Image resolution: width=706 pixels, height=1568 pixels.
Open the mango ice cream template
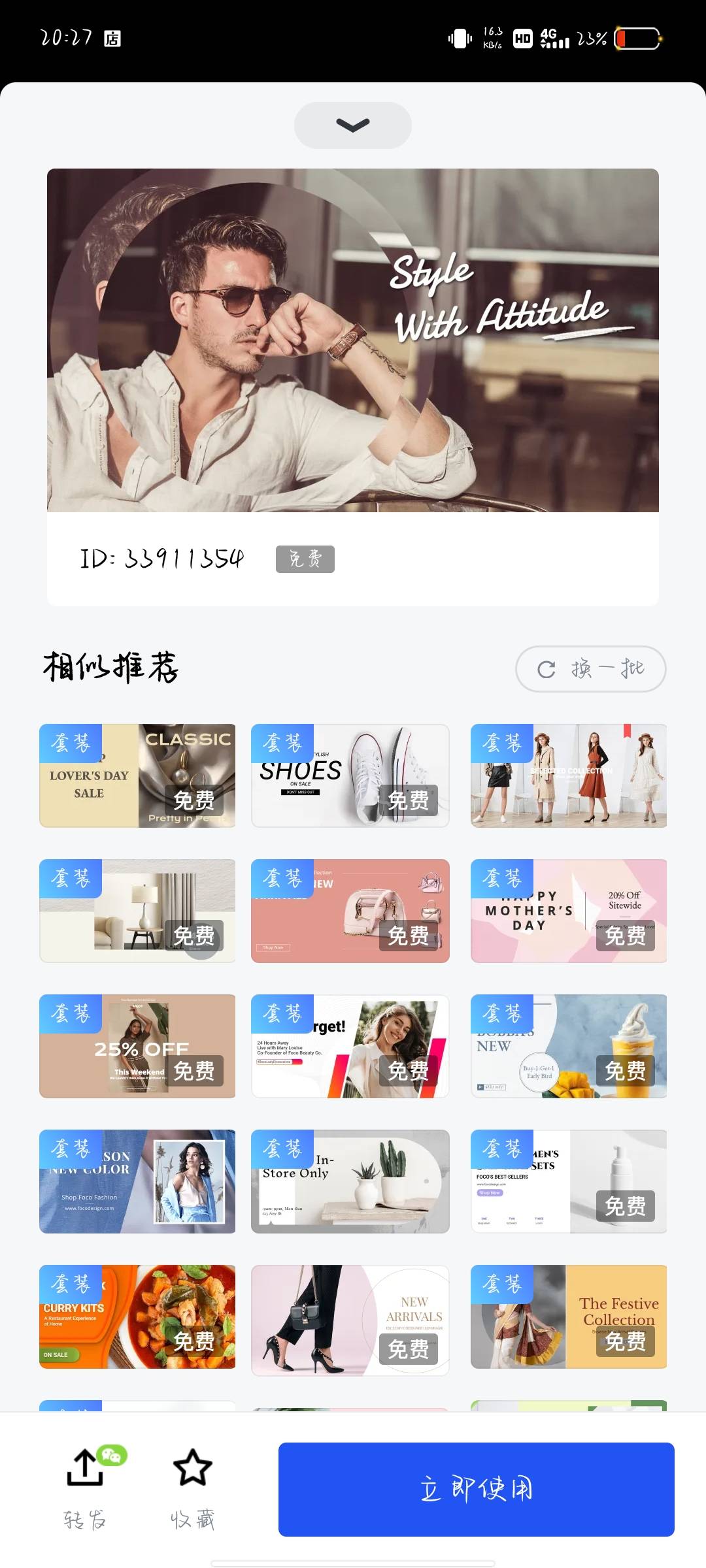[568, 1046]
